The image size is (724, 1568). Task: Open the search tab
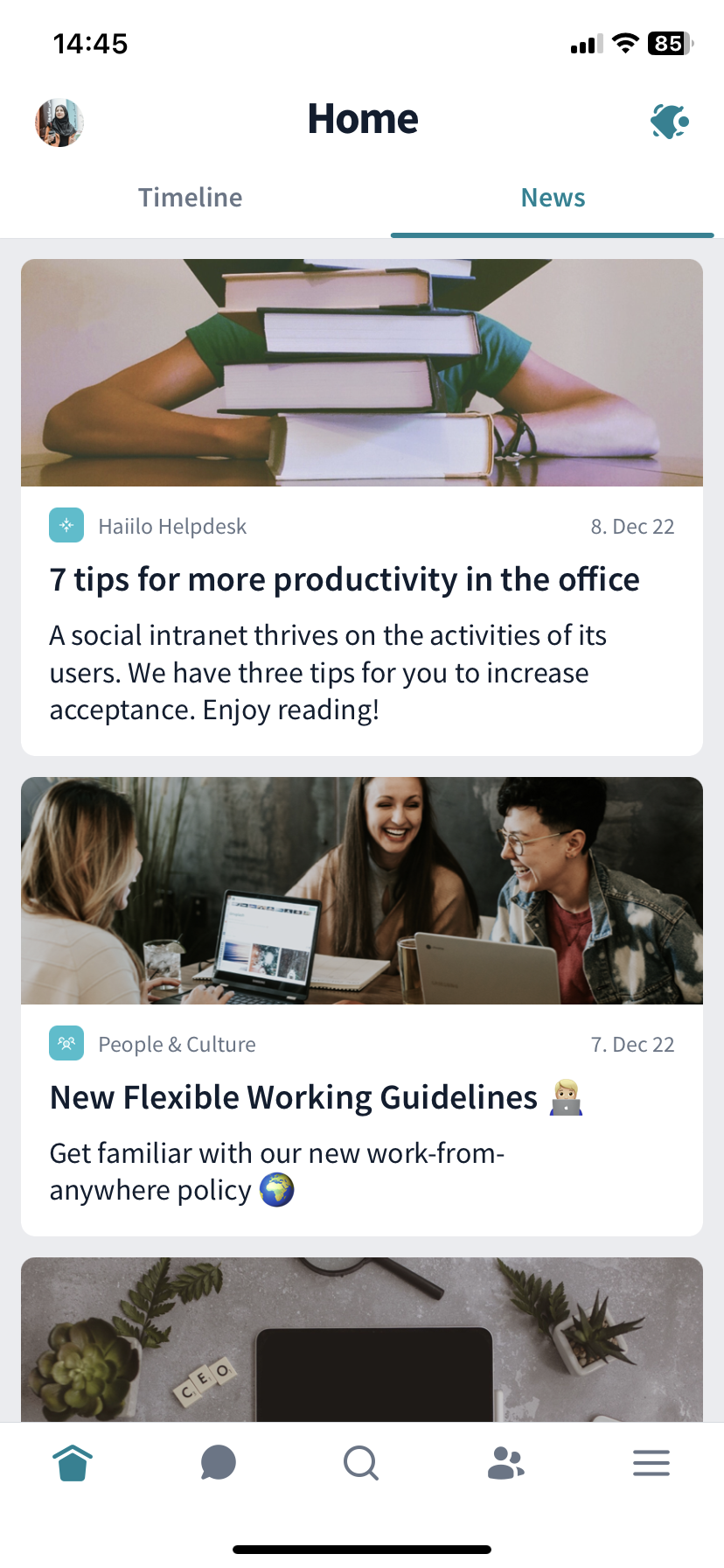pos(361,1462)
